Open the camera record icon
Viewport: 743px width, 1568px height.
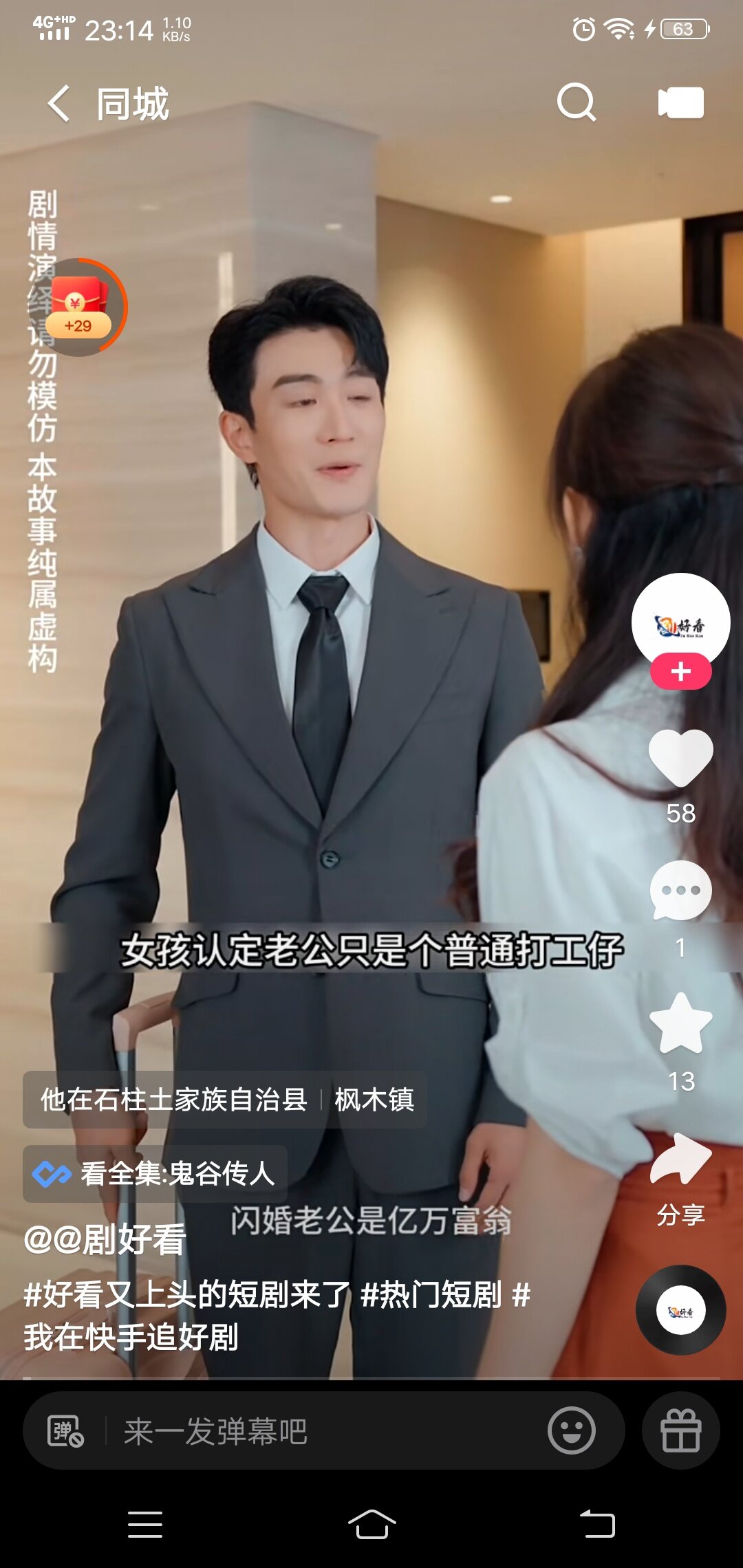[680, 103]
